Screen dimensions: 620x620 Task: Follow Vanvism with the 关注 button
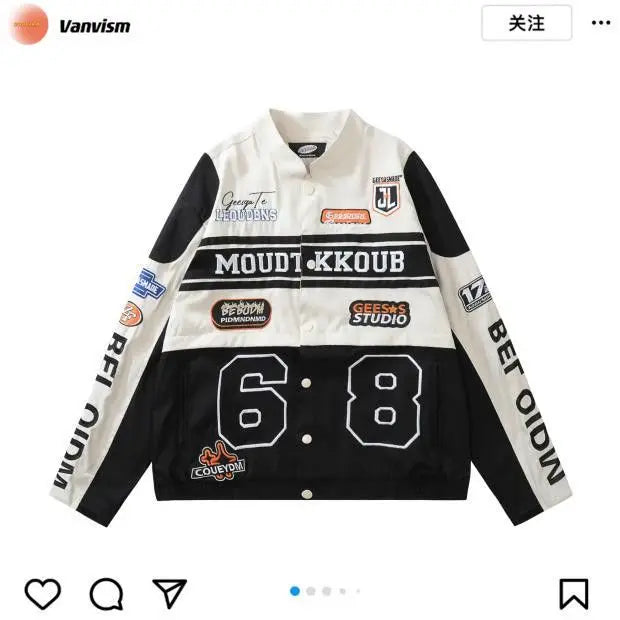pos(526,23)
